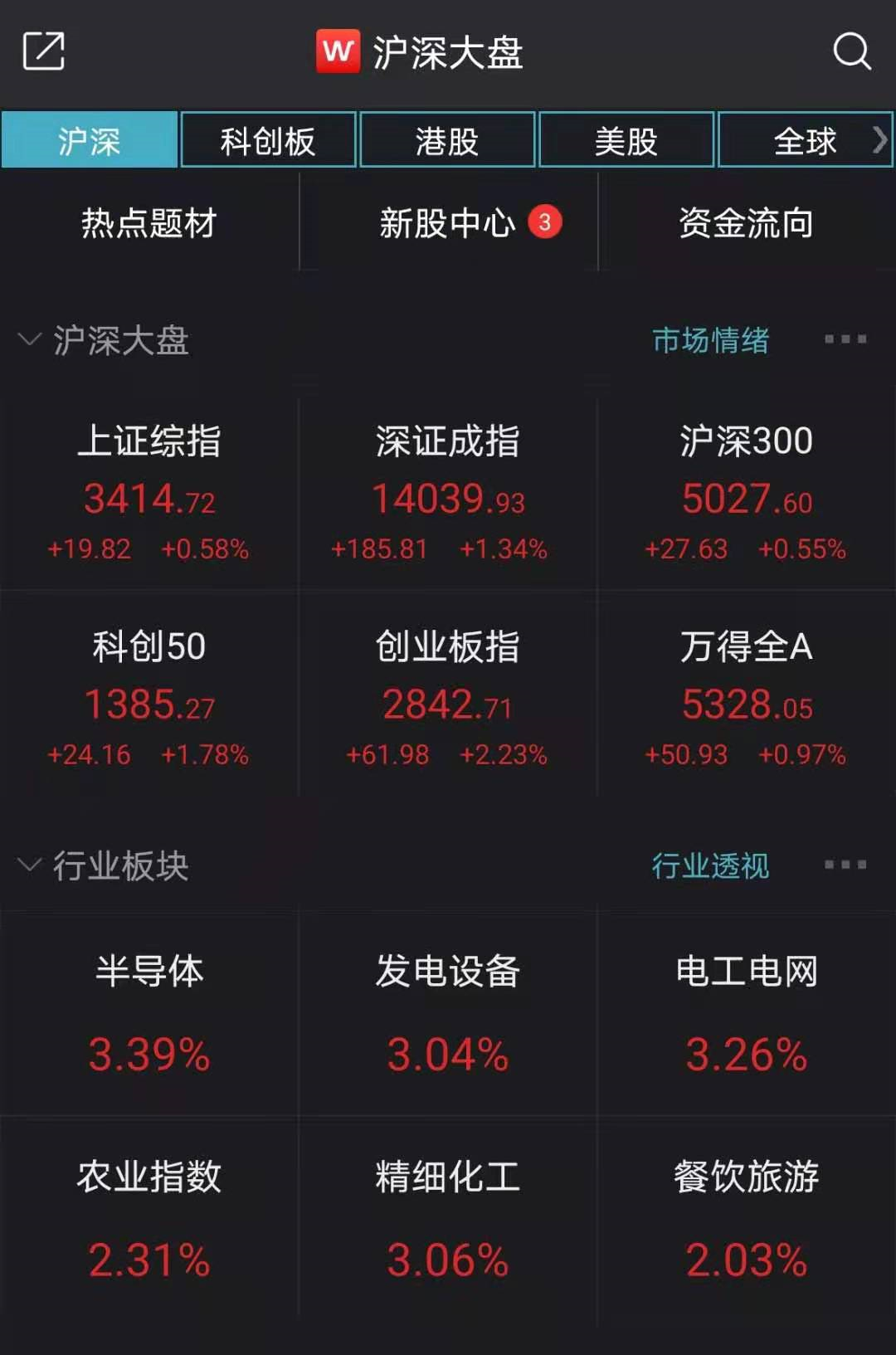Image resolution: width=896 pixels, height=1355 pixels.
Task: Switch to the 全球 tab
Action: click(x=803, y=140)
